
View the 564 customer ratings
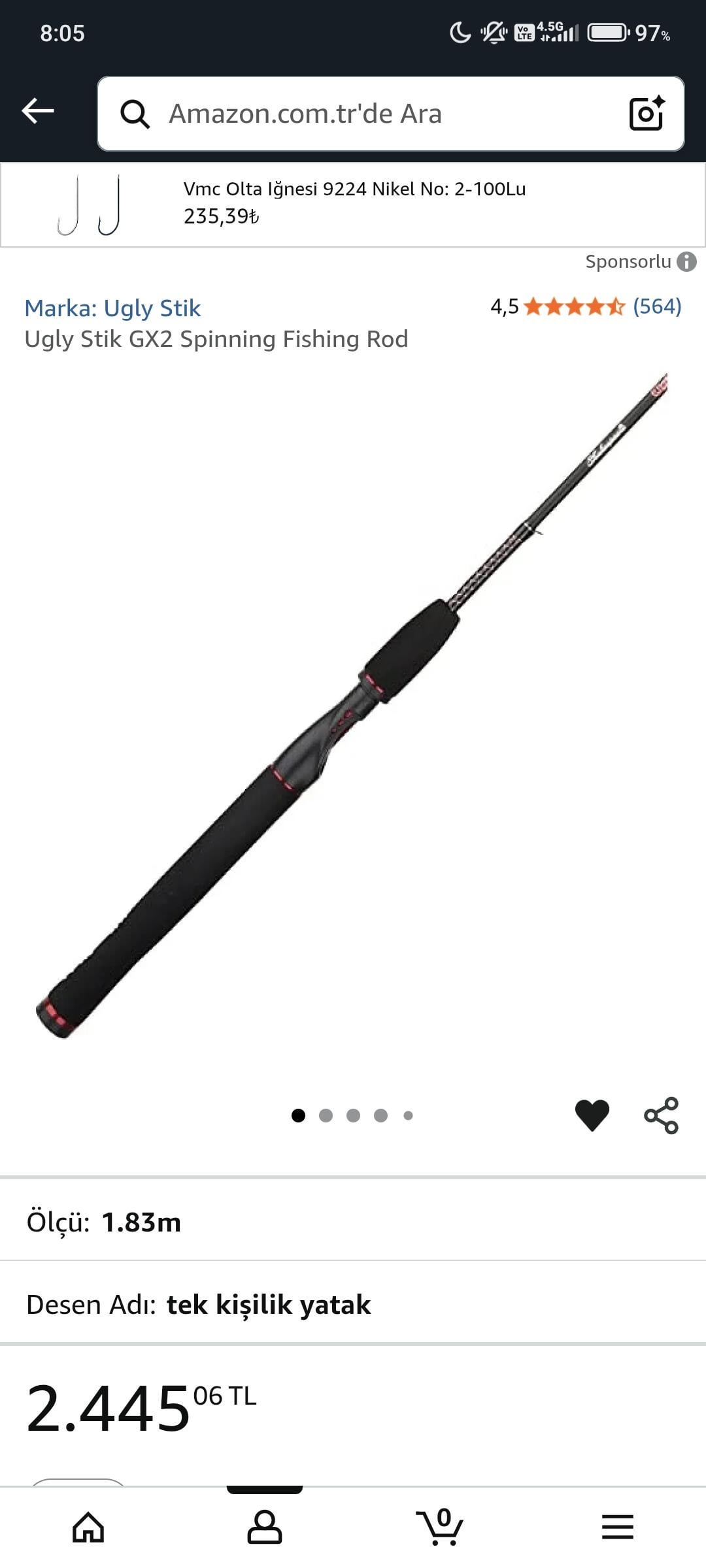[x=656, y=306]
